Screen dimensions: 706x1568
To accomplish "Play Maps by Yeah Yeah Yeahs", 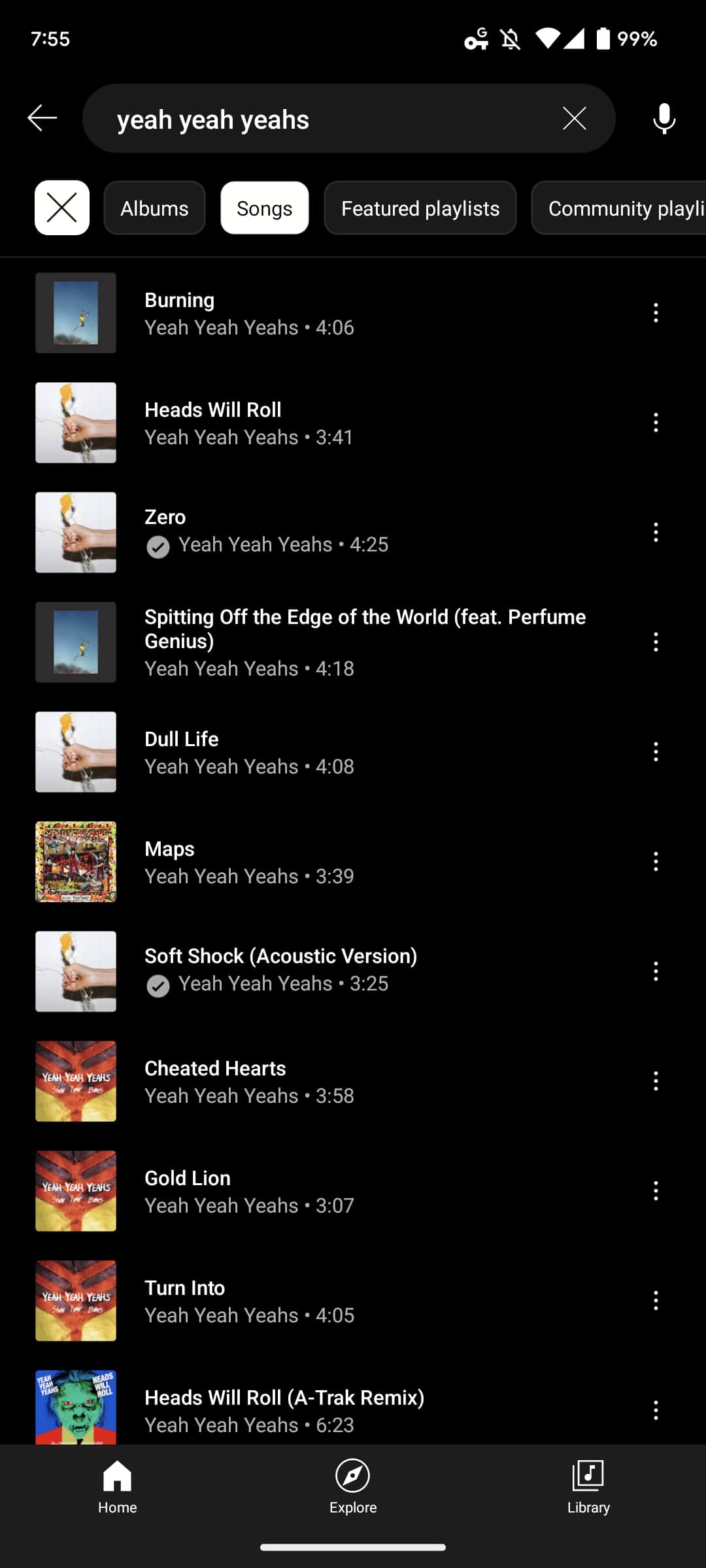I will pos(248,861).
